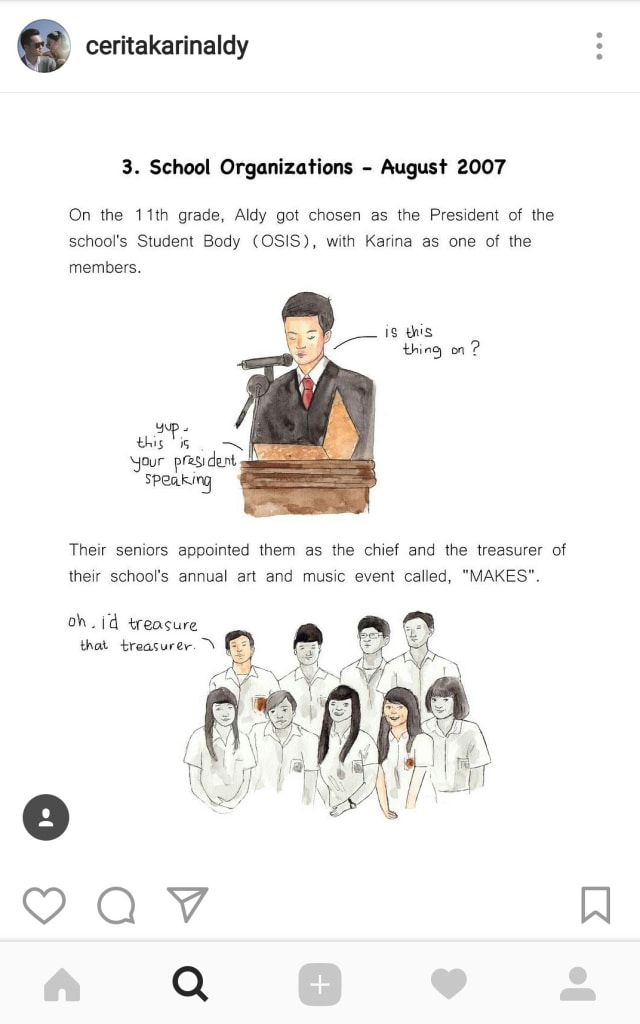Show people tagged in this post
The height and width of the screenshot is (1024, 640).
pyautogui.click(x=46, y=817)
